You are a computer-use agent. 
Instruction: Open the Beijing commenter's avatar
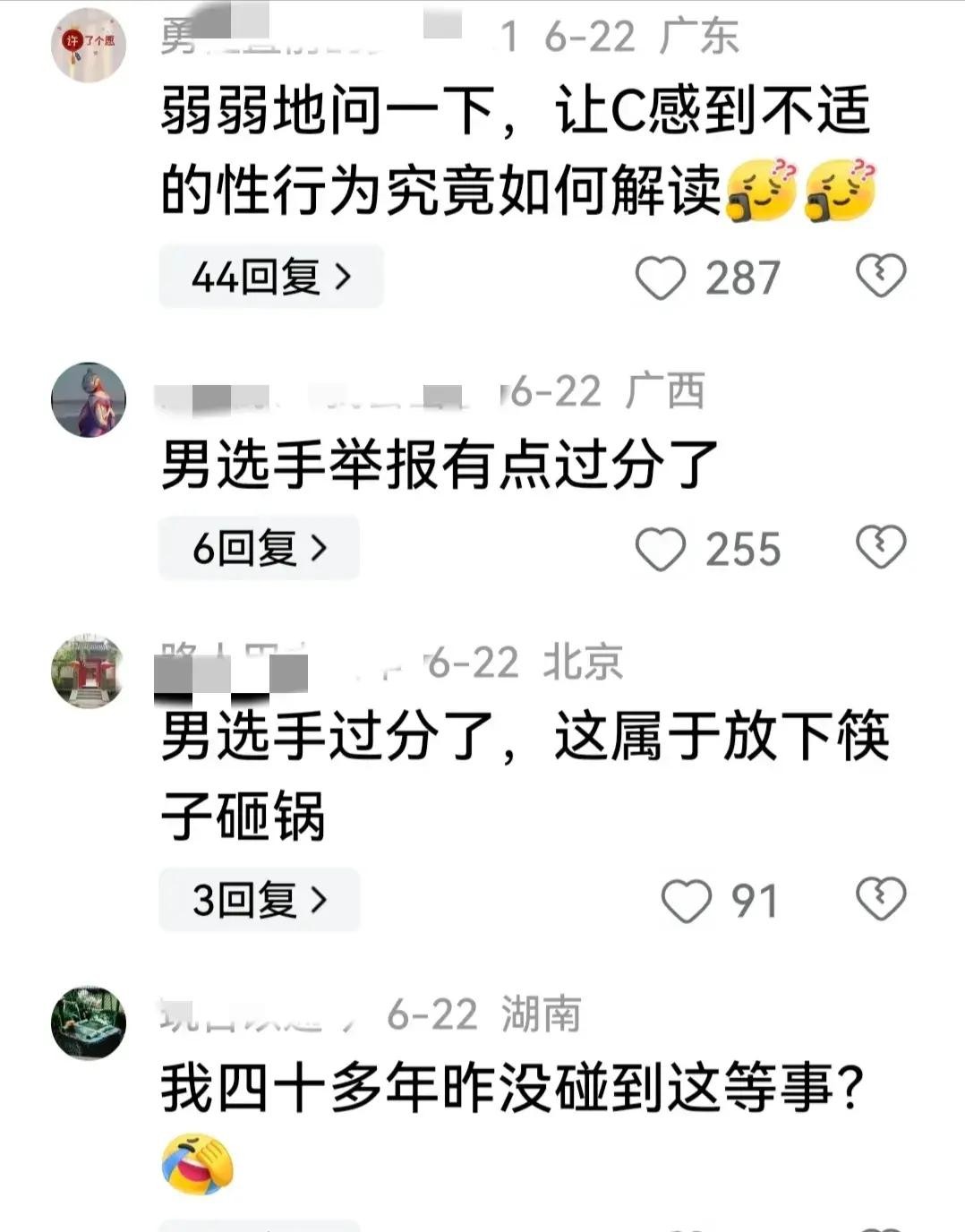(x=89, y=672)
